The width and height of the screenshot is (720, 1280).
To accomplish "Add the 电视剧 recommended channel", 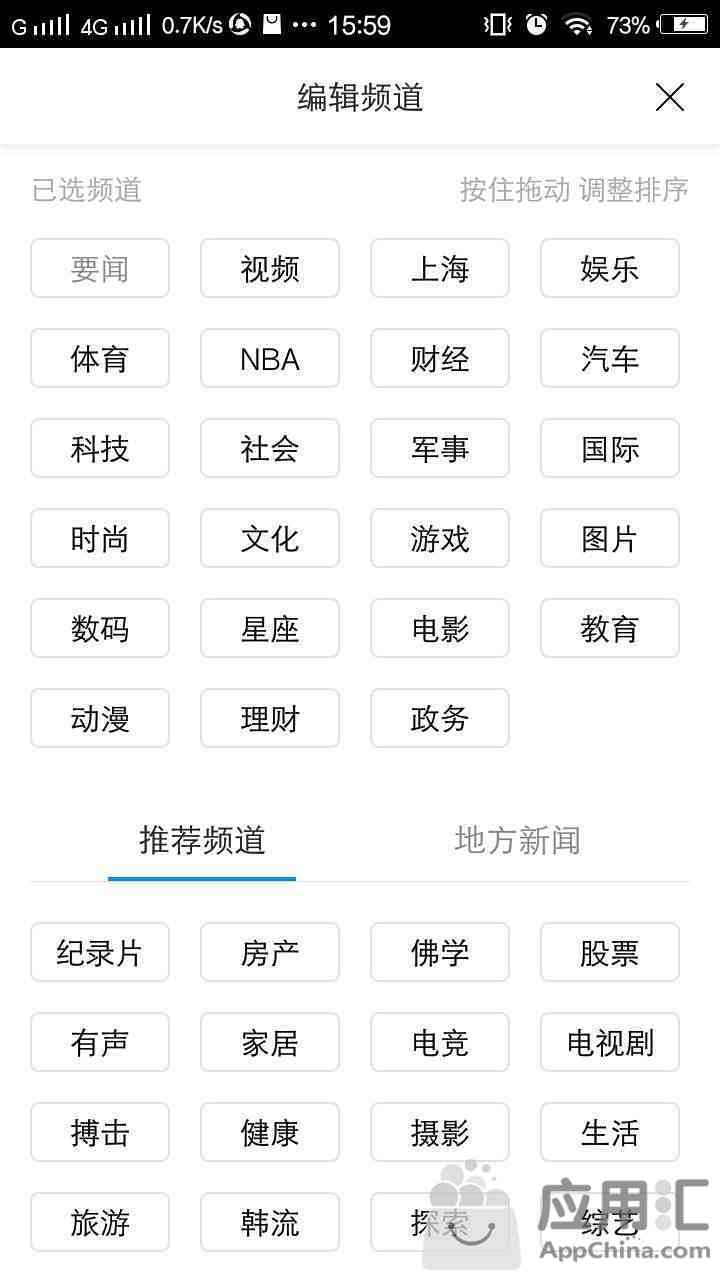I will coord(610,1042).
